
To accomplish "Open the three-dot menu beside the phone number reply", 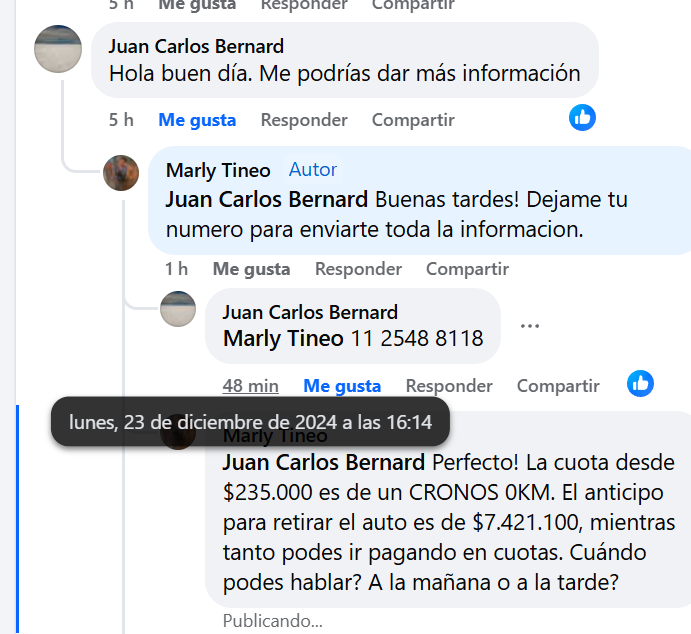I will 530,326.
